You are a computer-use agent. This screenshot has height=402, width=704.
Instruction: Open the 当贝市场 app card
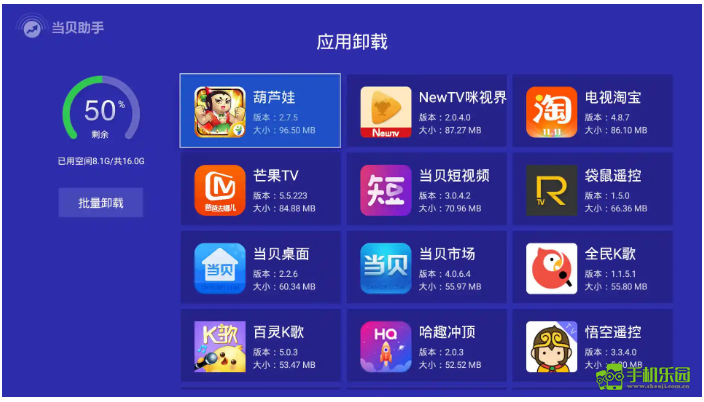[426, 267]
